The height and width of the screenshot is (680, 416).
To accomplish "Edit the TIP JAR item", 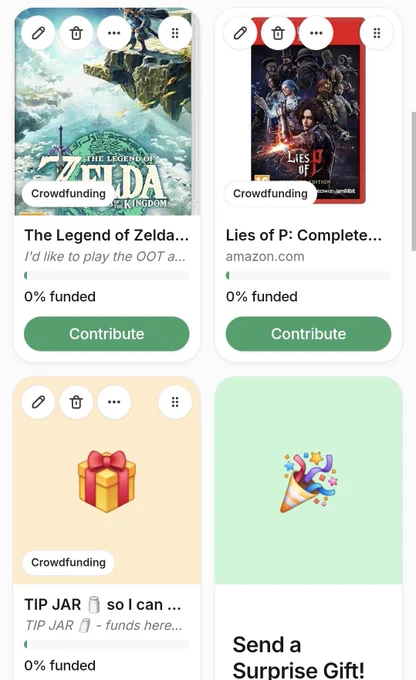I will pyautogui.click(x=38, y=402).
